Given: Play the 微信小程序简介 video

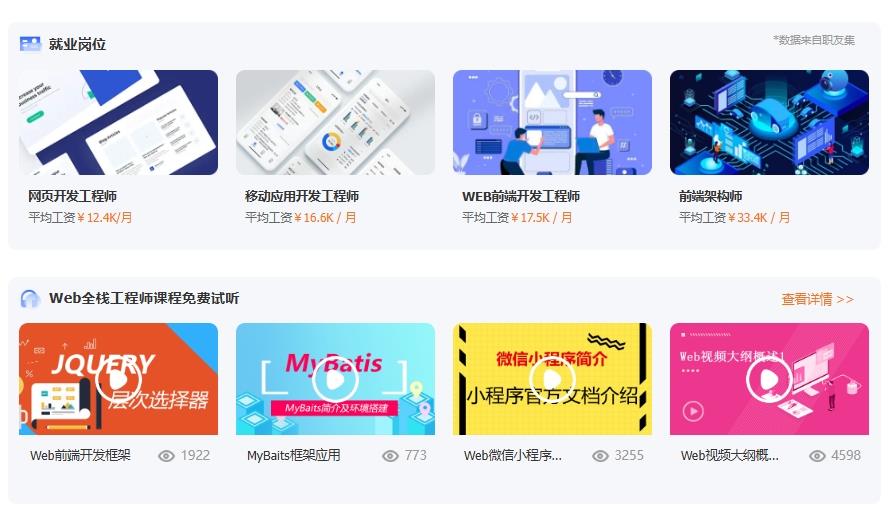Looking at the screenshot, I should 552,379.
